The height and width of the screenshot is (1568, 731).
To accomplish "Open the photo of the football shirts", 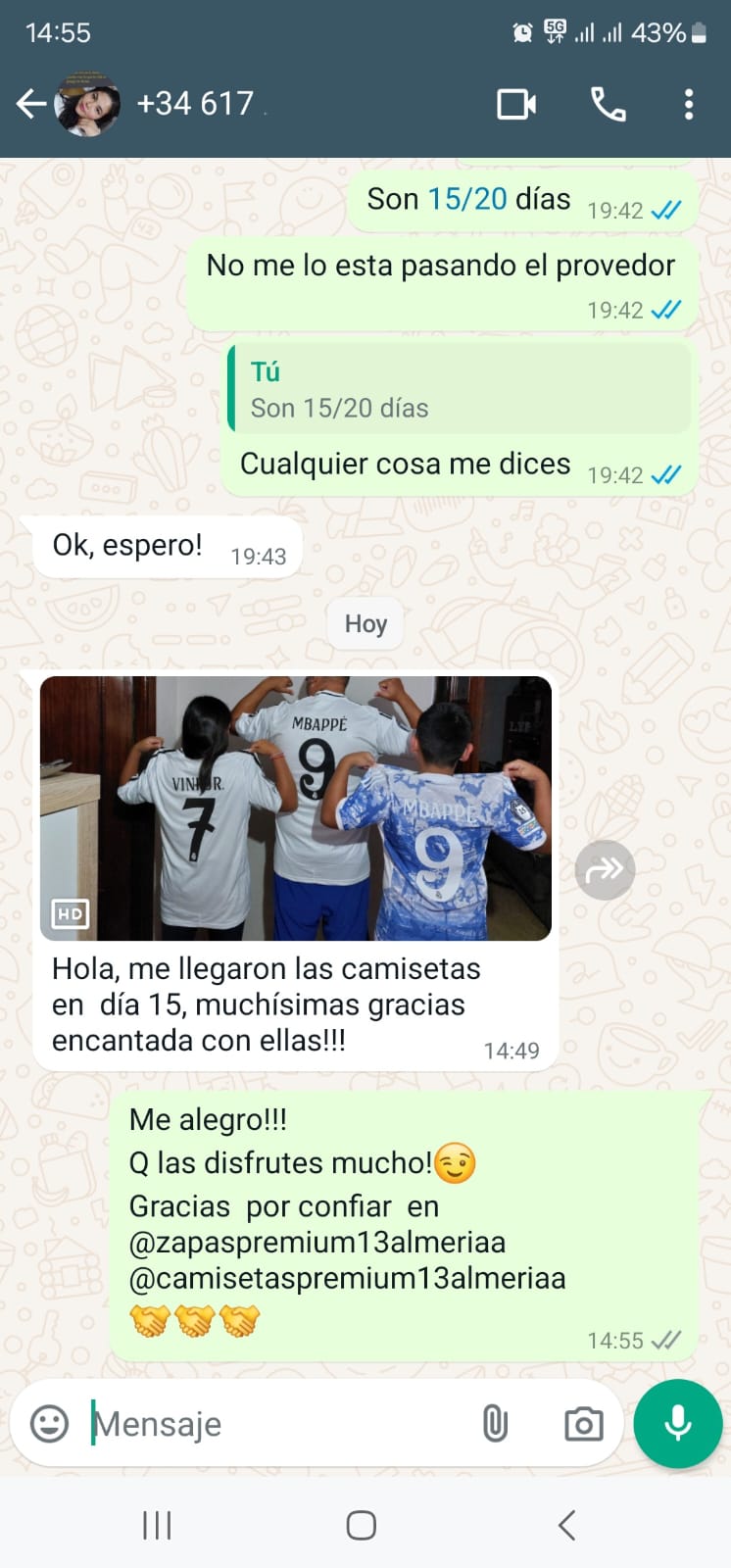I will [x=295, y=808].
